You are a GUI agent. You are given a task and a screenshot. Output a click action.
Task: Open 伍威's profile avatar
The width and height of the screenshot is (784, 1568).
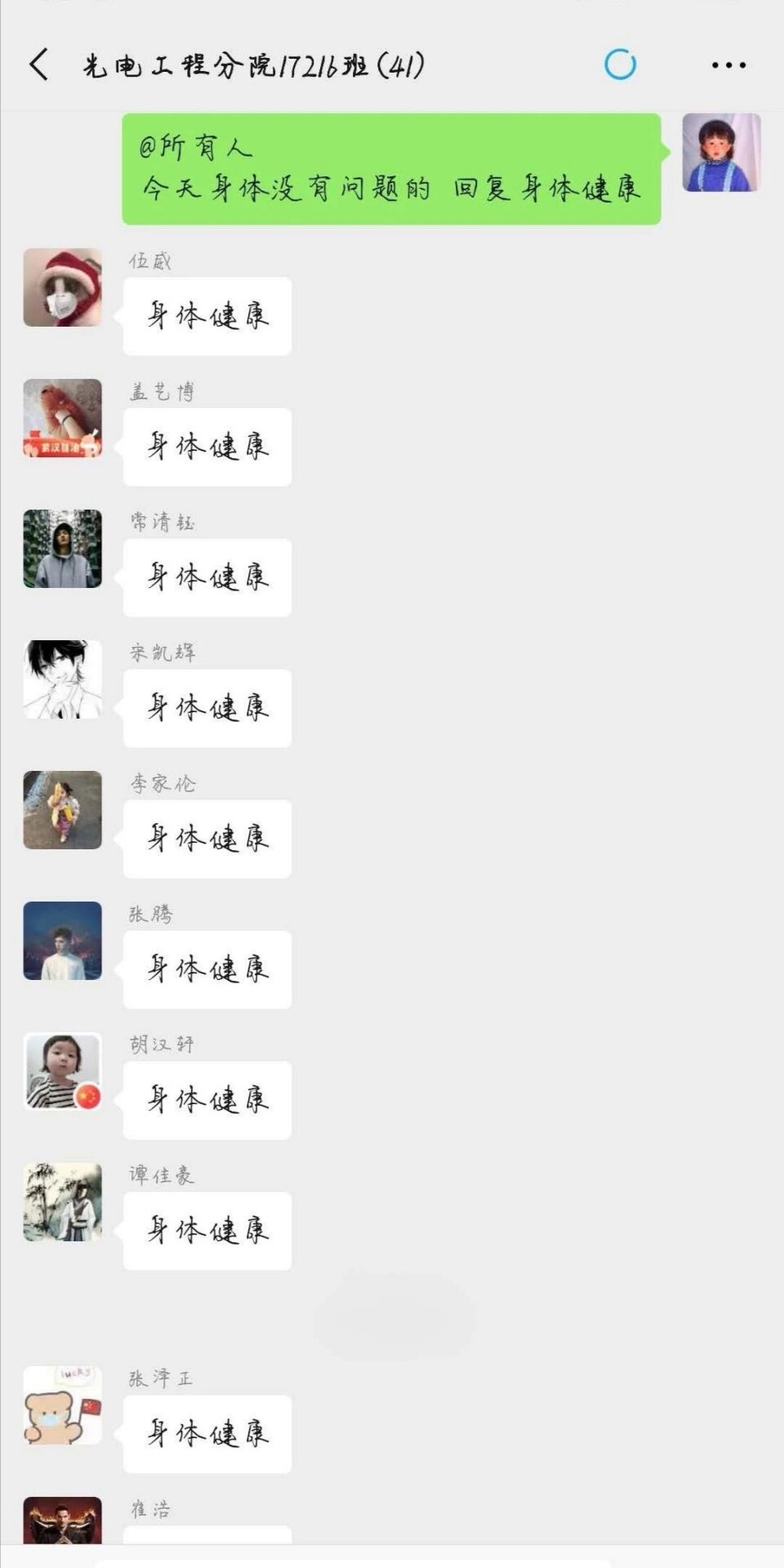pos(63,287)
